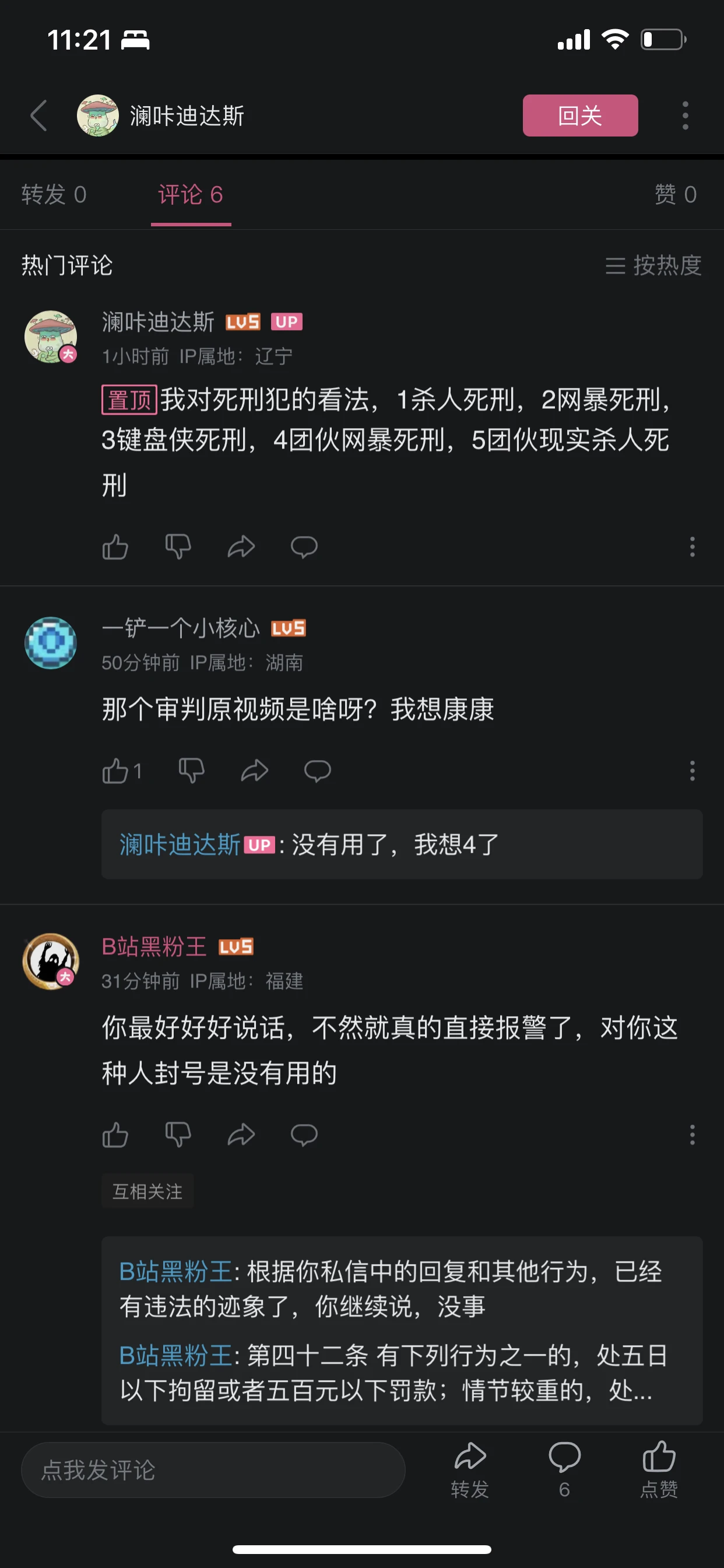Tap the 点我发评论 comment box

[213, 1470]
